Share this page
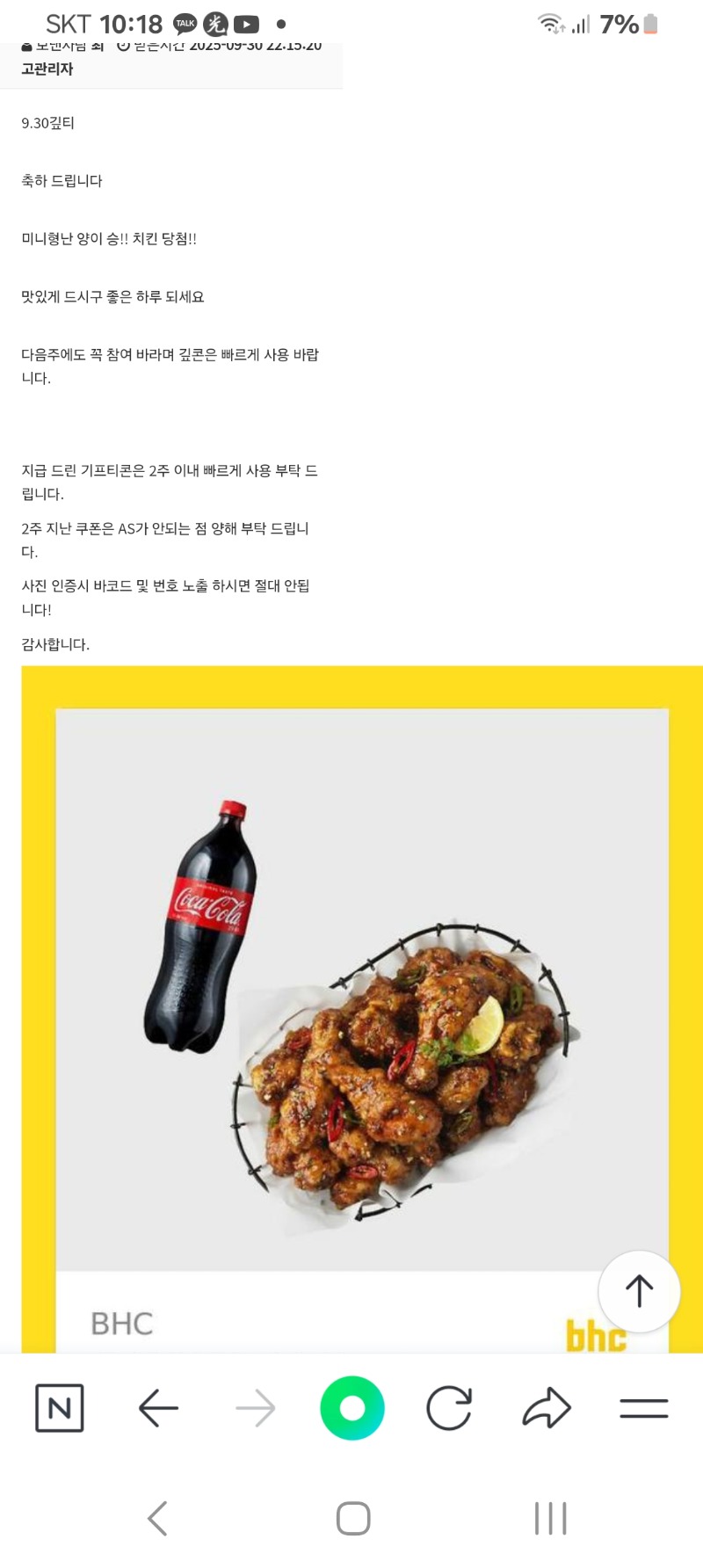The width and height of the screenshot is (703, 1568). 547,1408
